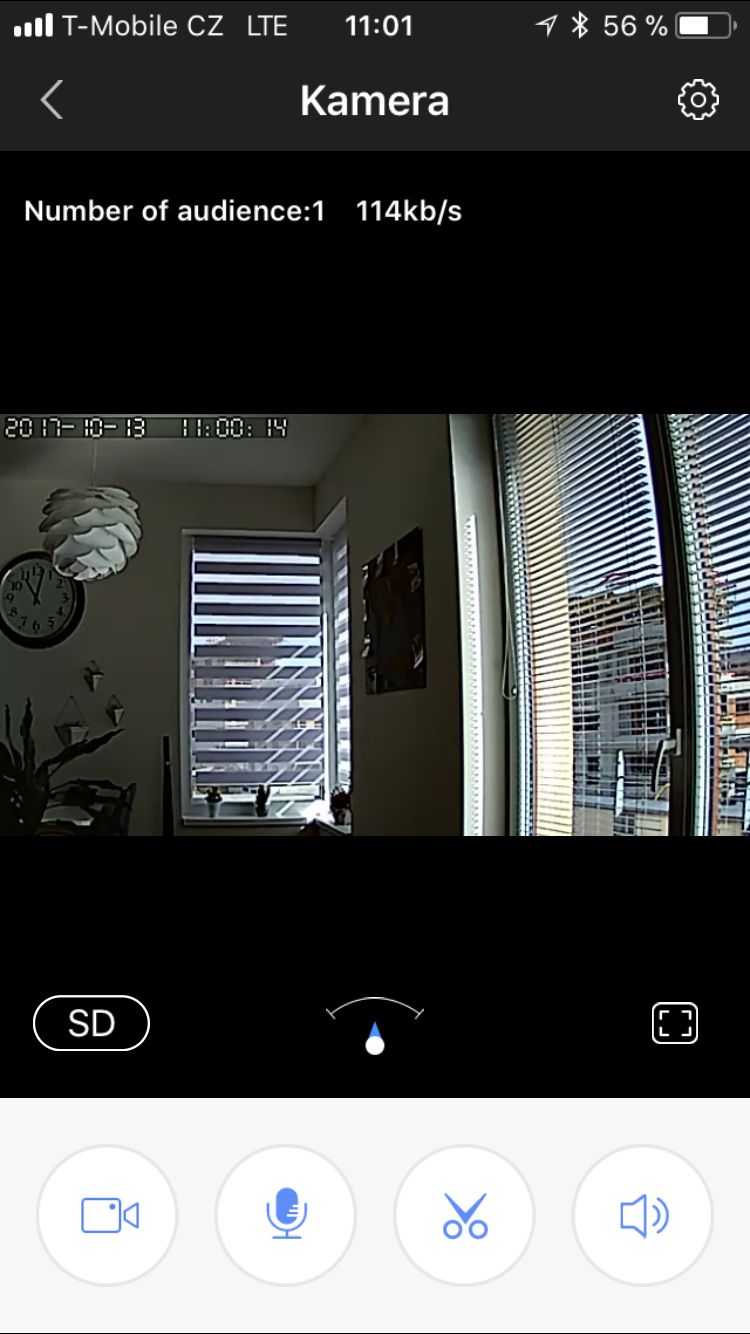Open camera settings gear

point(698,100)
